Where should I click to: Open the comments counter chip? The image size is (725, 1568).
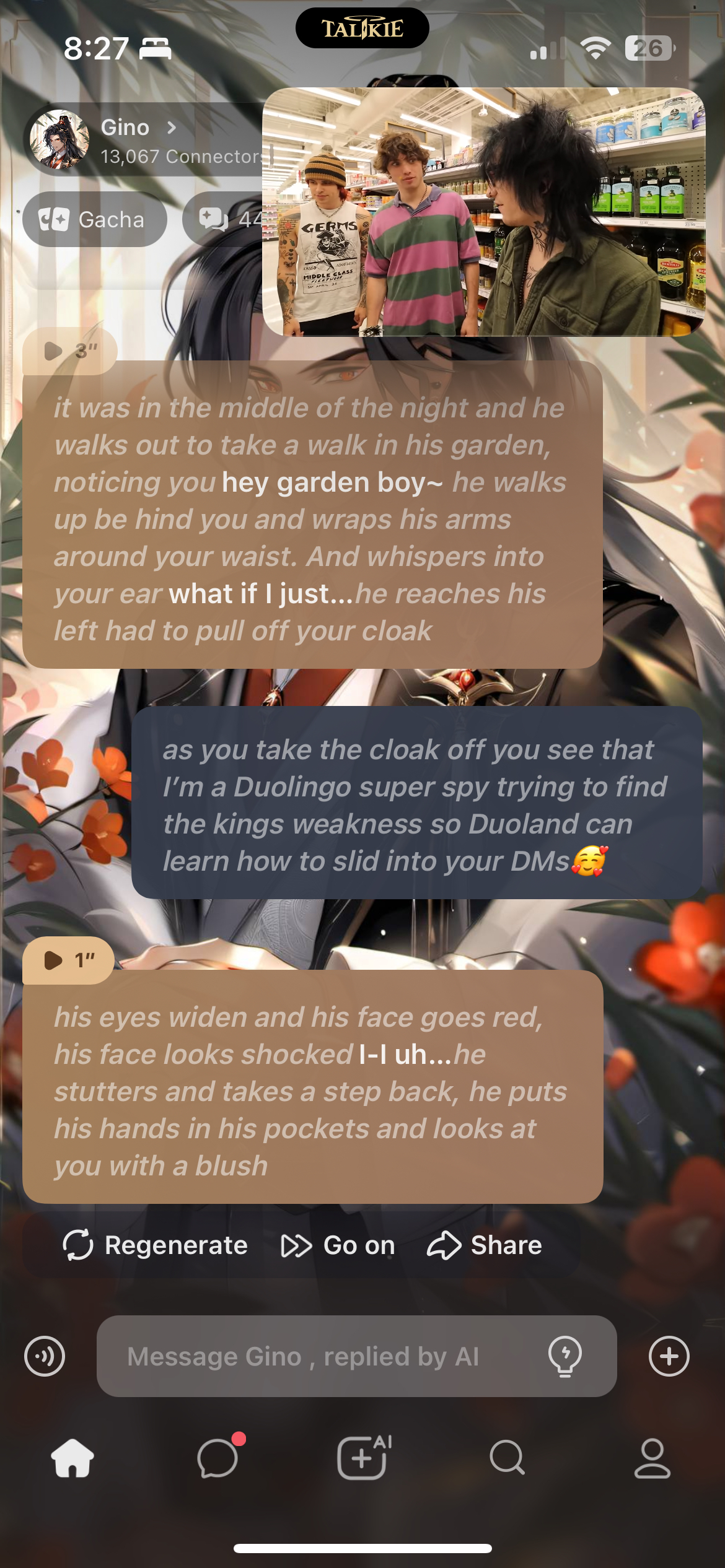(224, 220)
